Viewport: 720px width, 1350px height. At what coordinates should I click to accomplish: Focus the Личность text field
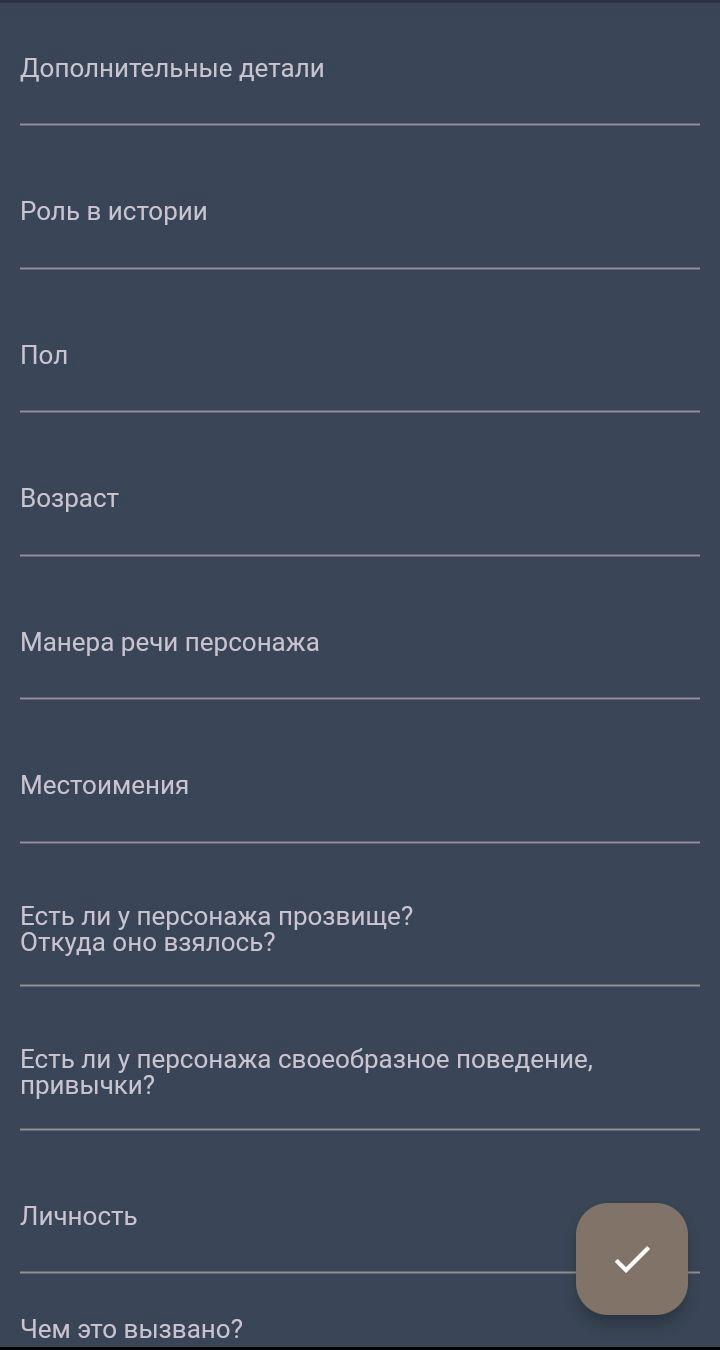[x=290, y=1233]
